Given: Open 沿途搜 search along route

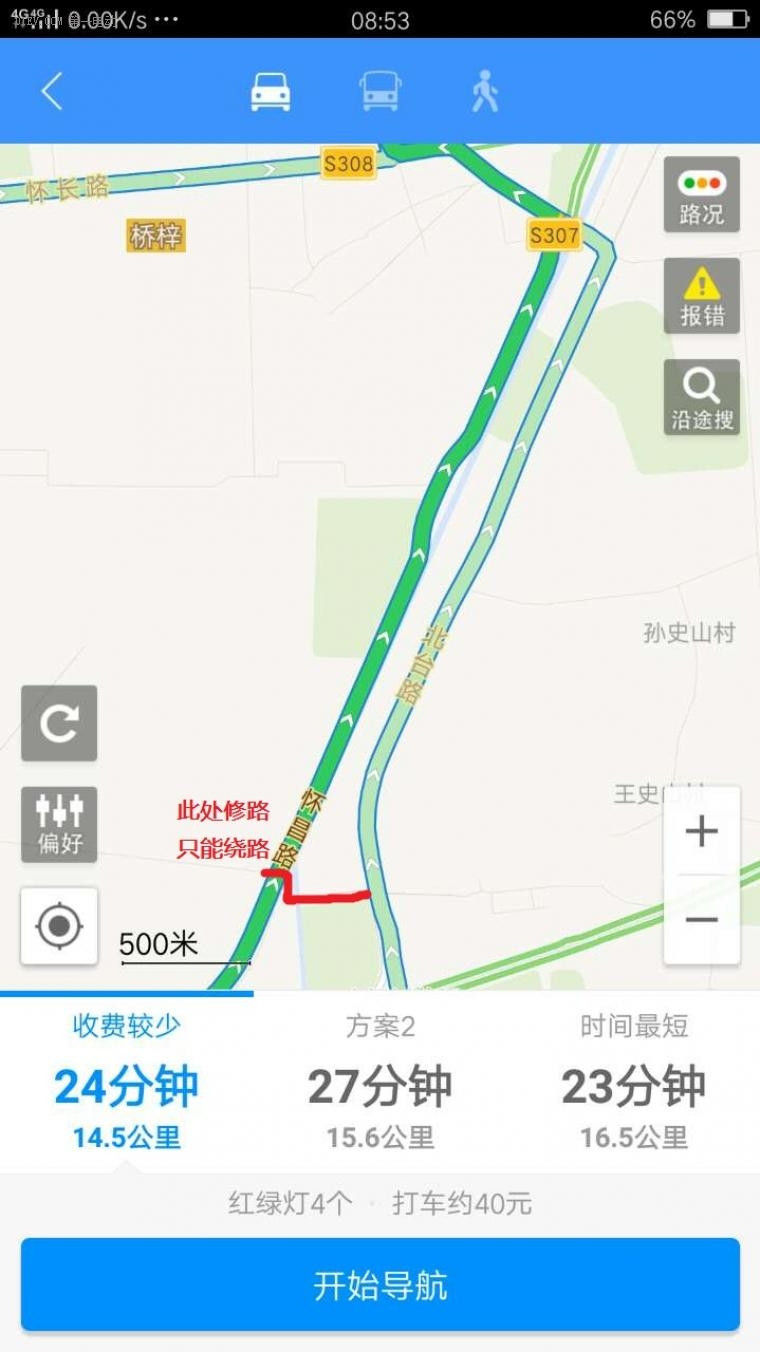Looking at the screenshot, I should coord(702,397).
